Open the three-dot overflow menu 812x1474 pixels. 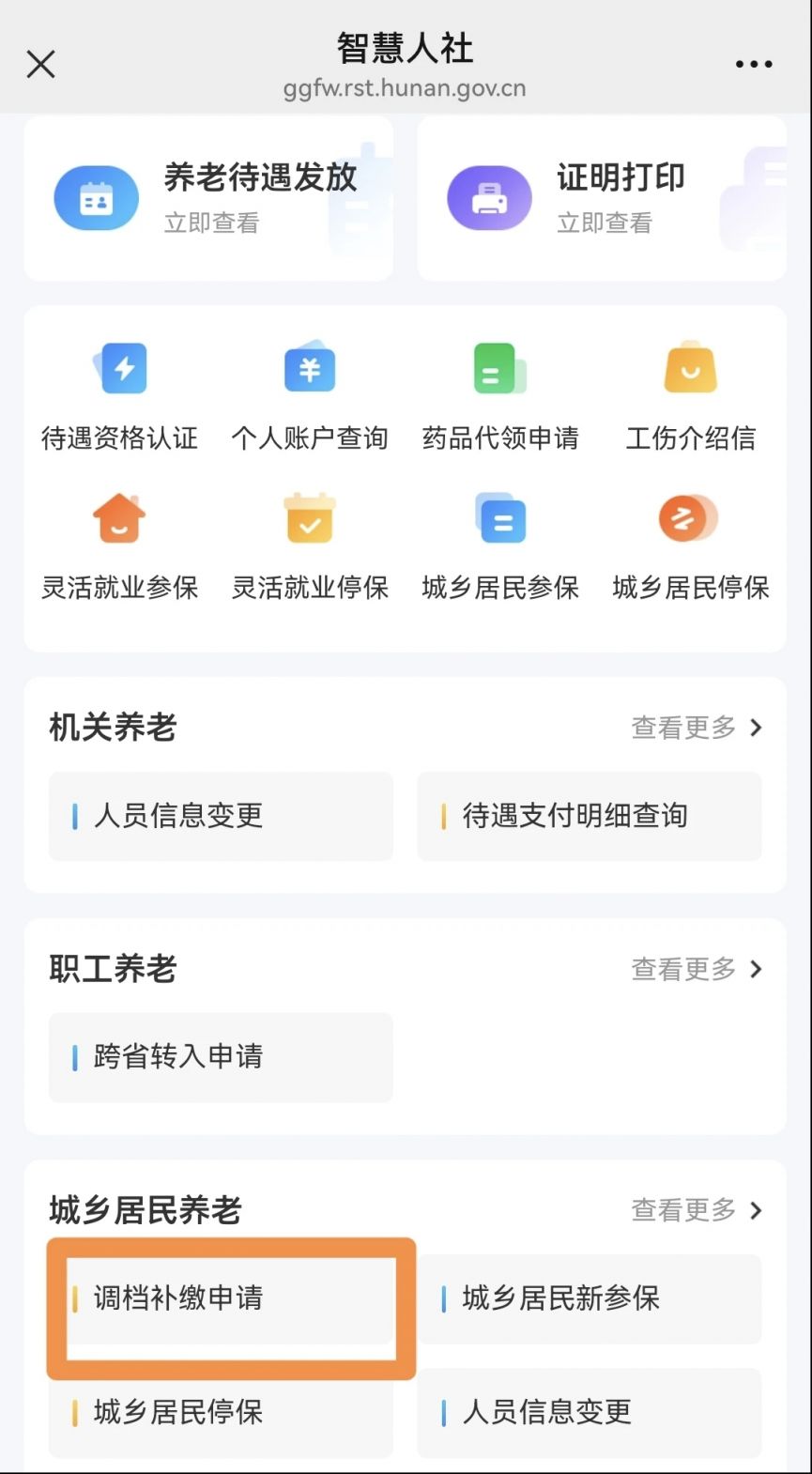point(754,64)
